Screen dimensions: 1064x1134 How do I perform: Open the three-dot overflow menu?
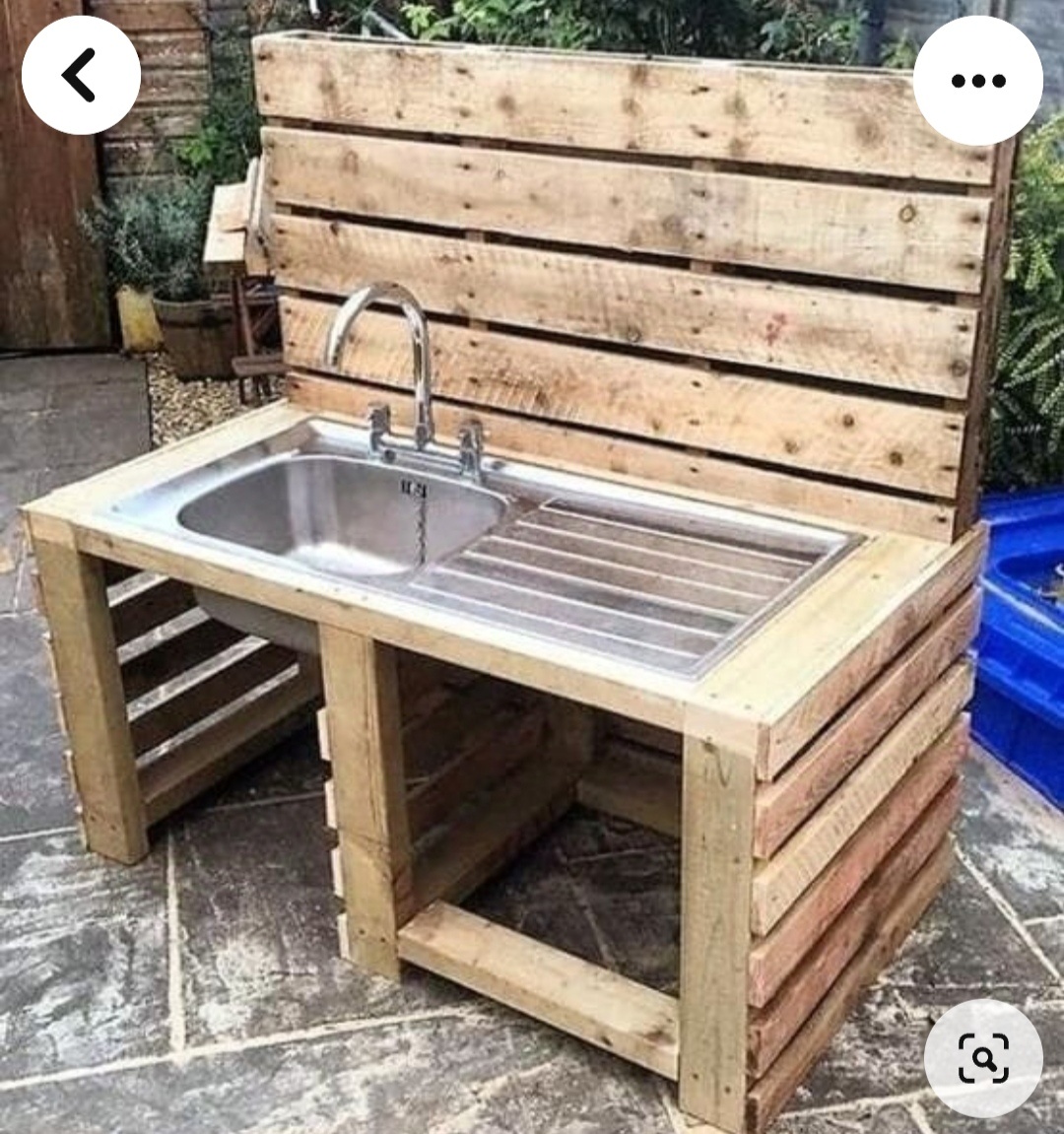976,81
